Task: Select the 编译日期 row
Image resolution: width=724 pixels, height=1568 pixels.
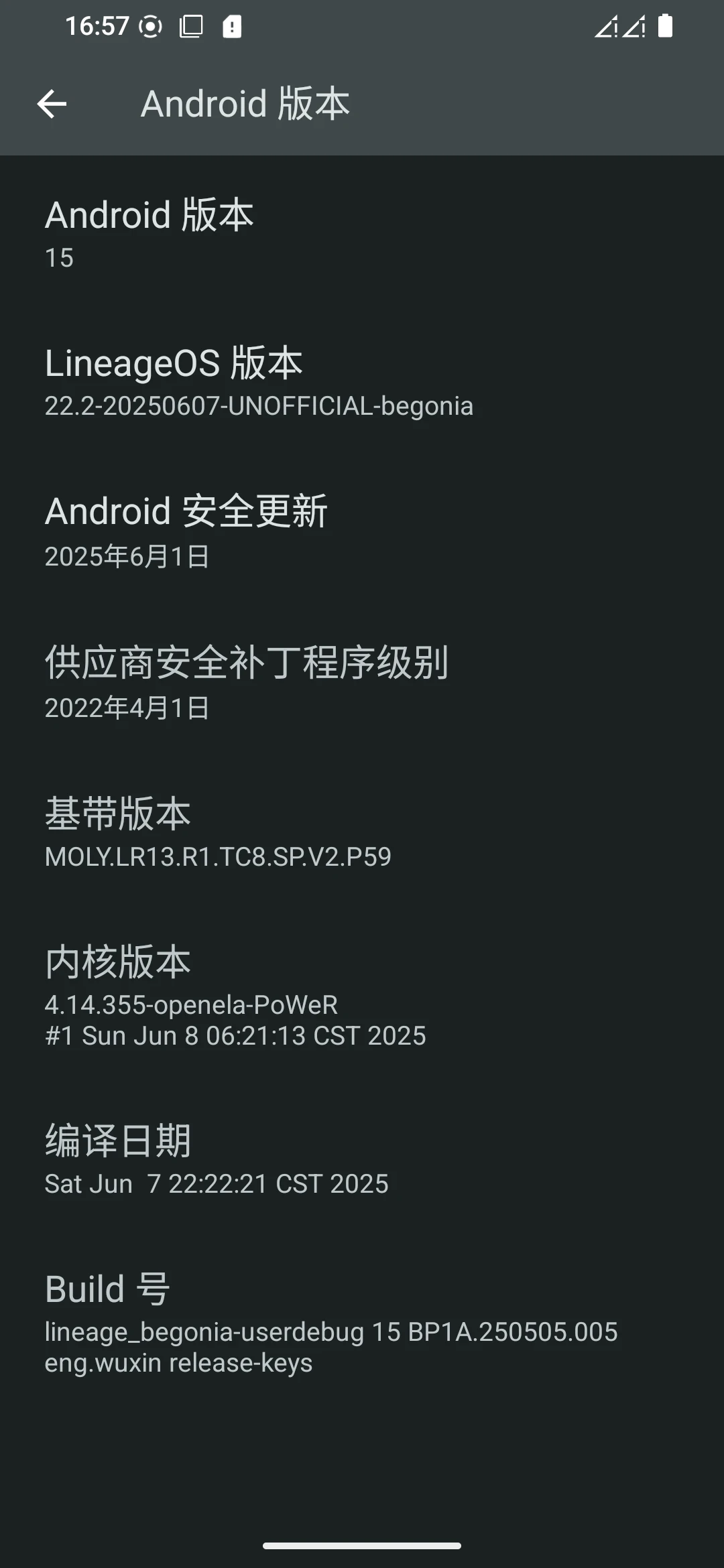Action: pos(362,1160)
